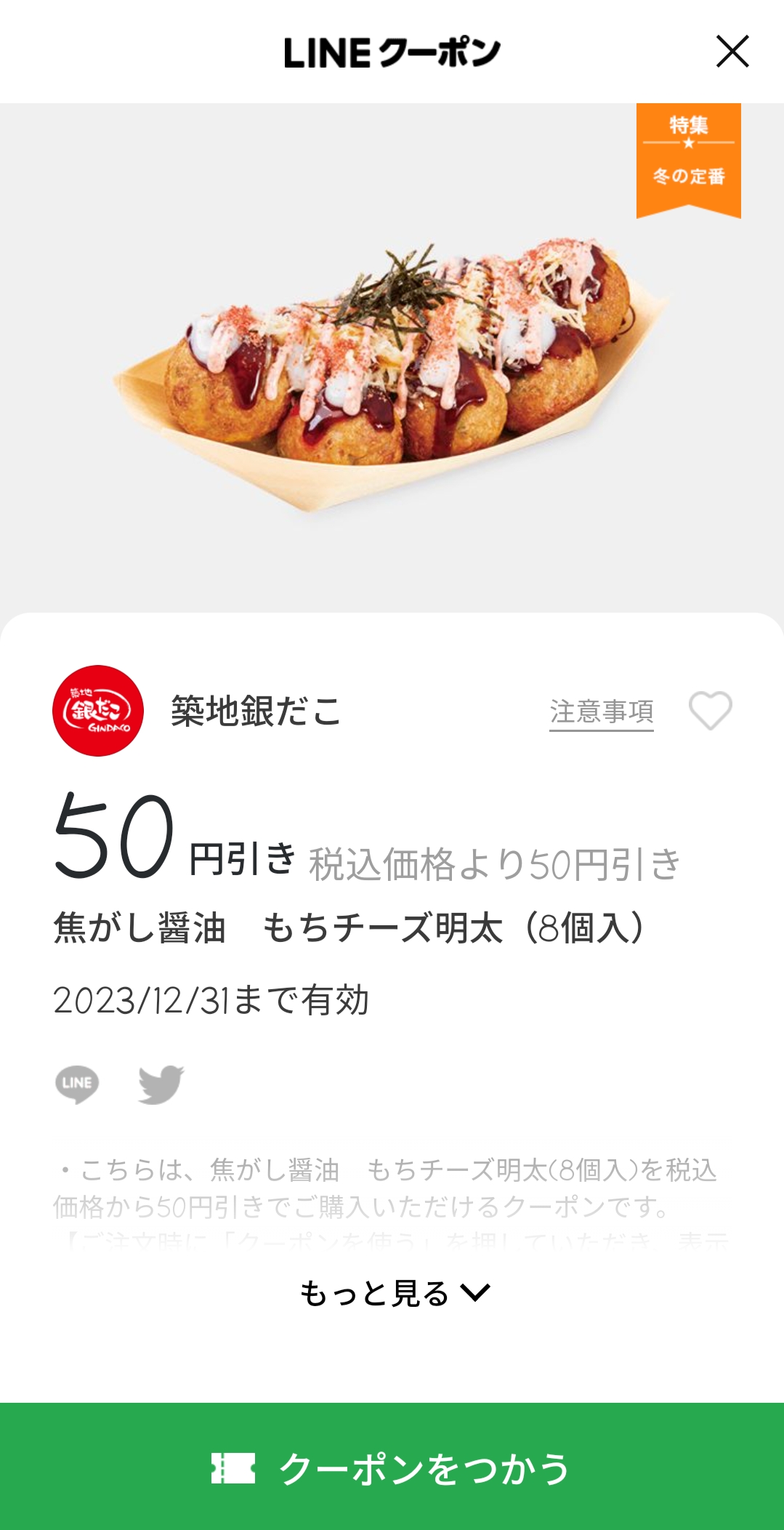Close the LINE coupon page
784x1530 pixels.
pos(732,52)
